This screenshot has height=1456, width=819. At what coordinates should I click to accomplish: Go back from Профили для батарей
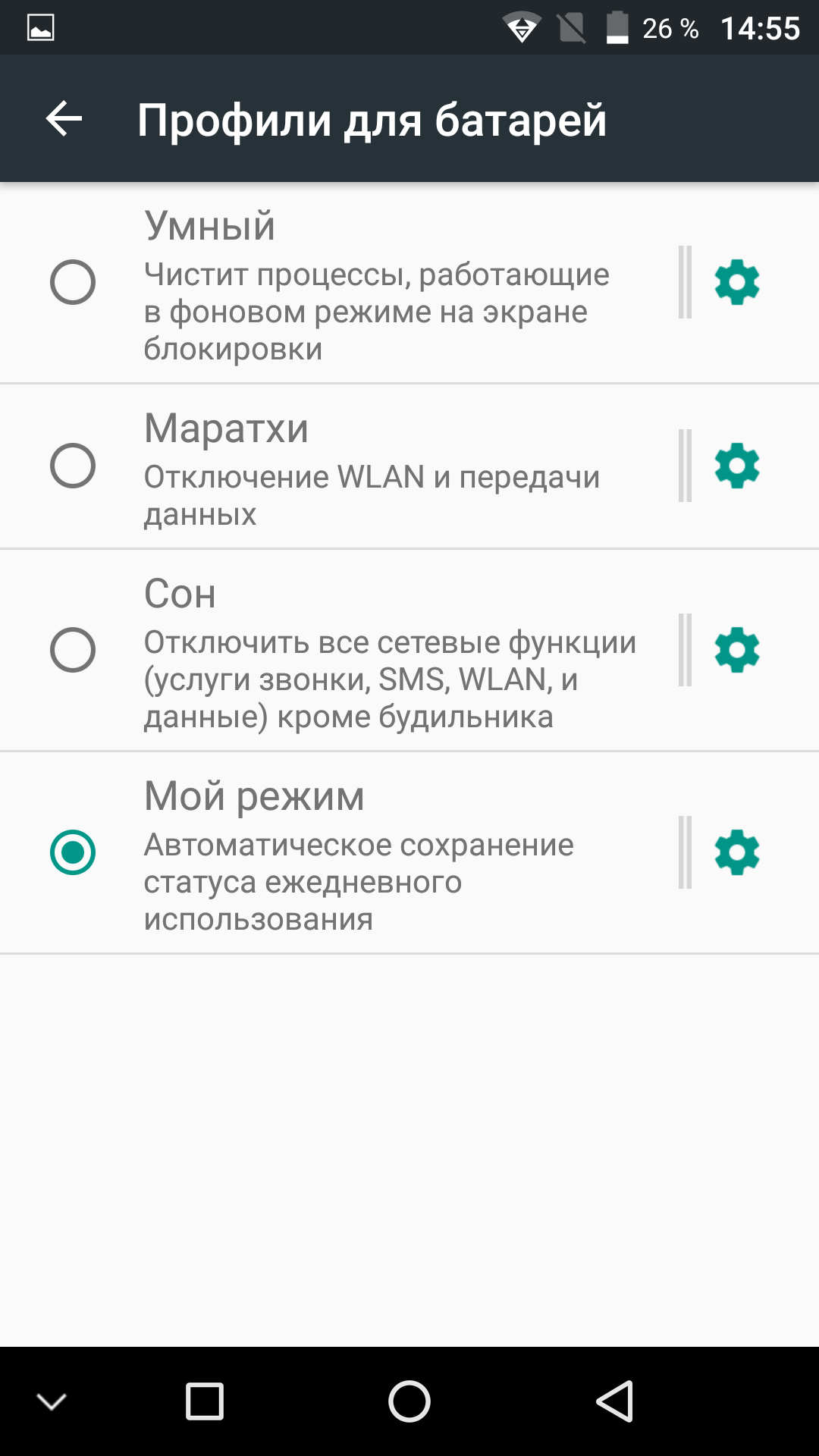pyautogui.click(x=64, y=119)
